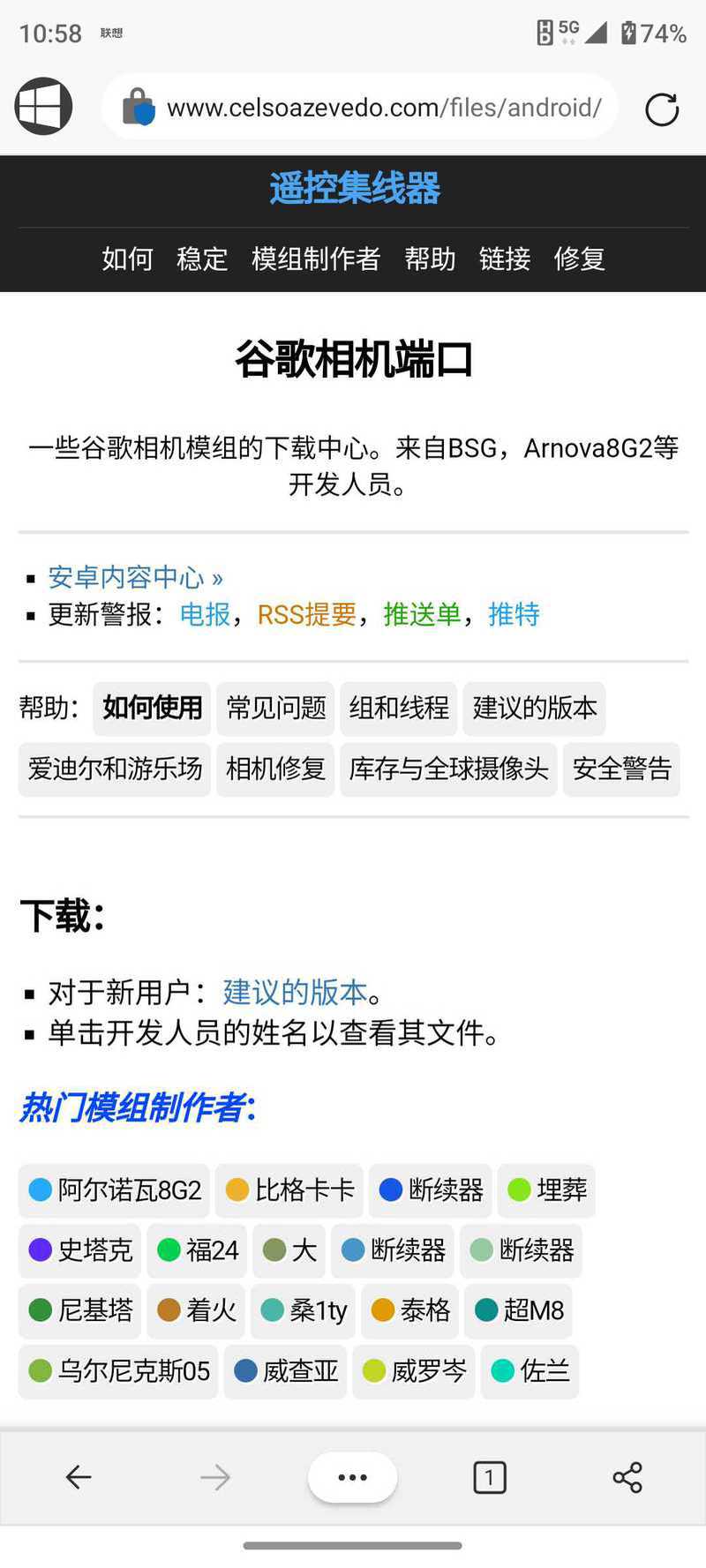Open developer 佐兰's files
Image resolution: width=706 pixels, height=1568 pixels.
point(529,1371)
